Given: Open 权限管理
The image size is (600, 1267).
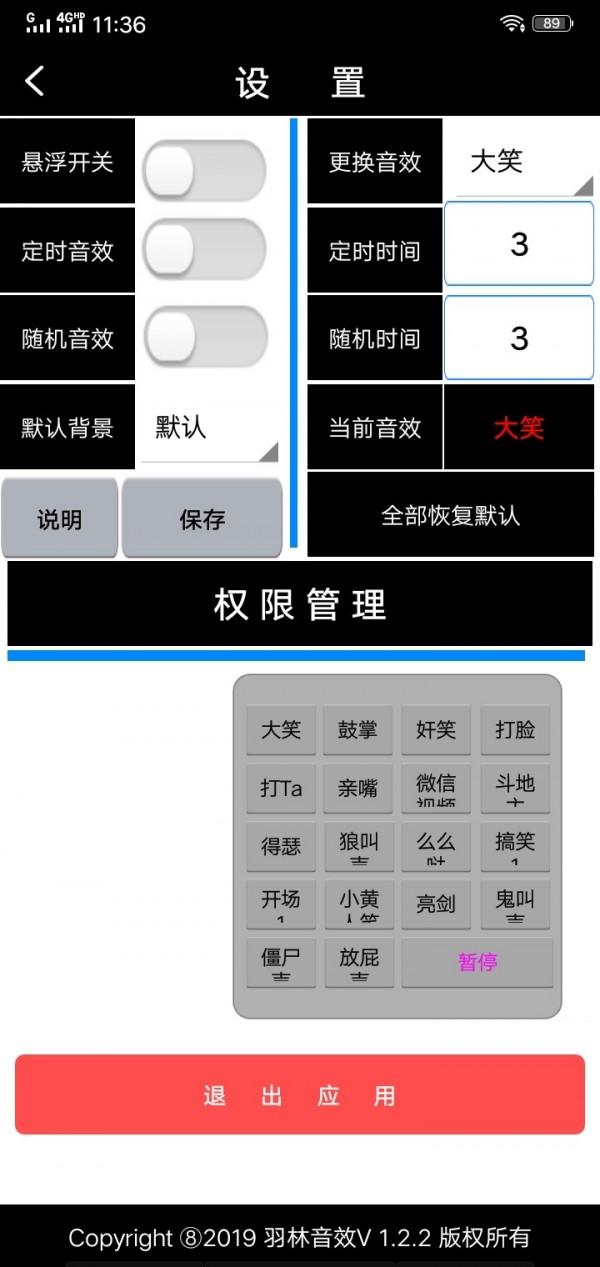Looking at the screenshot, I should (300, 604).
